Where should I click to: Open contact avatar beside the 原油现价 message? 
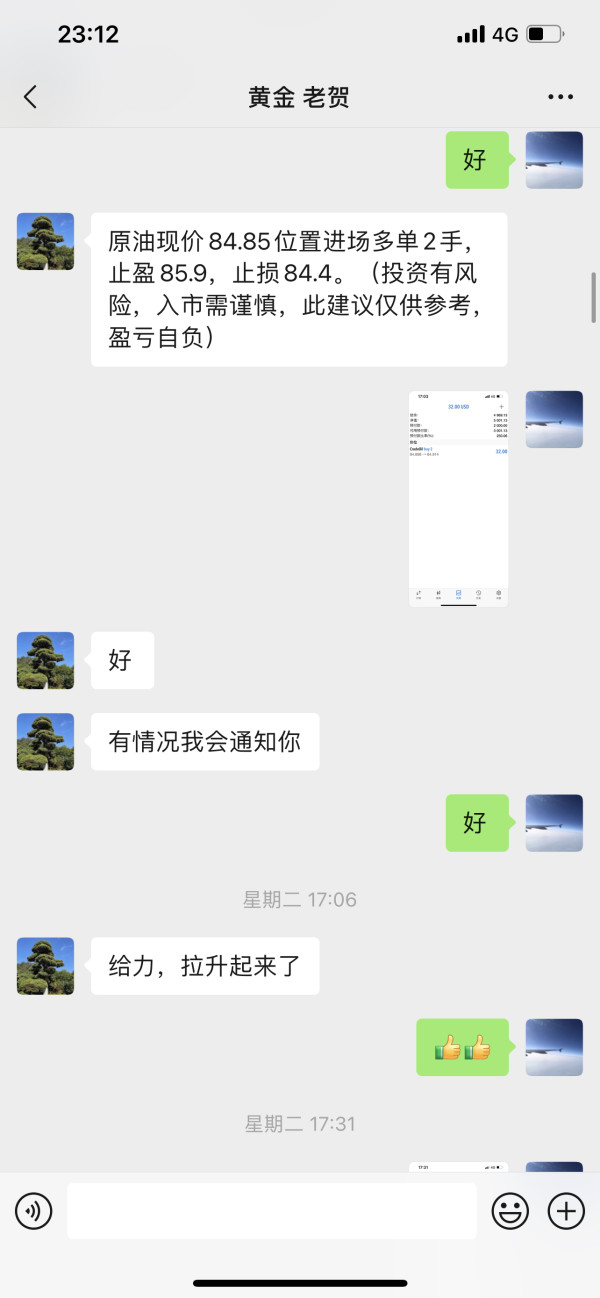pos(45,241)
